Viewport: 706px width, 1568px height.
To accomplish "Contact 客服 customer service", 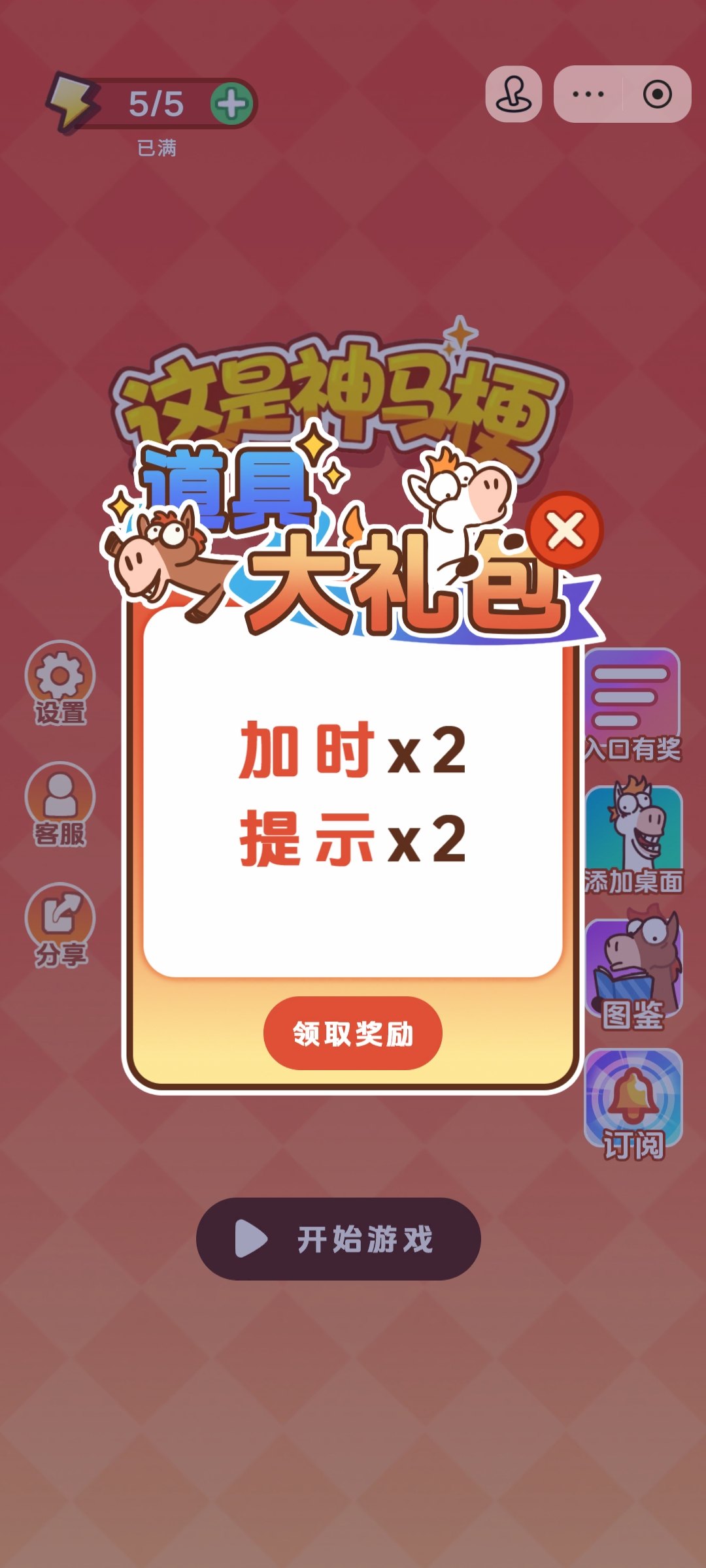I will (x=60, y=803).
